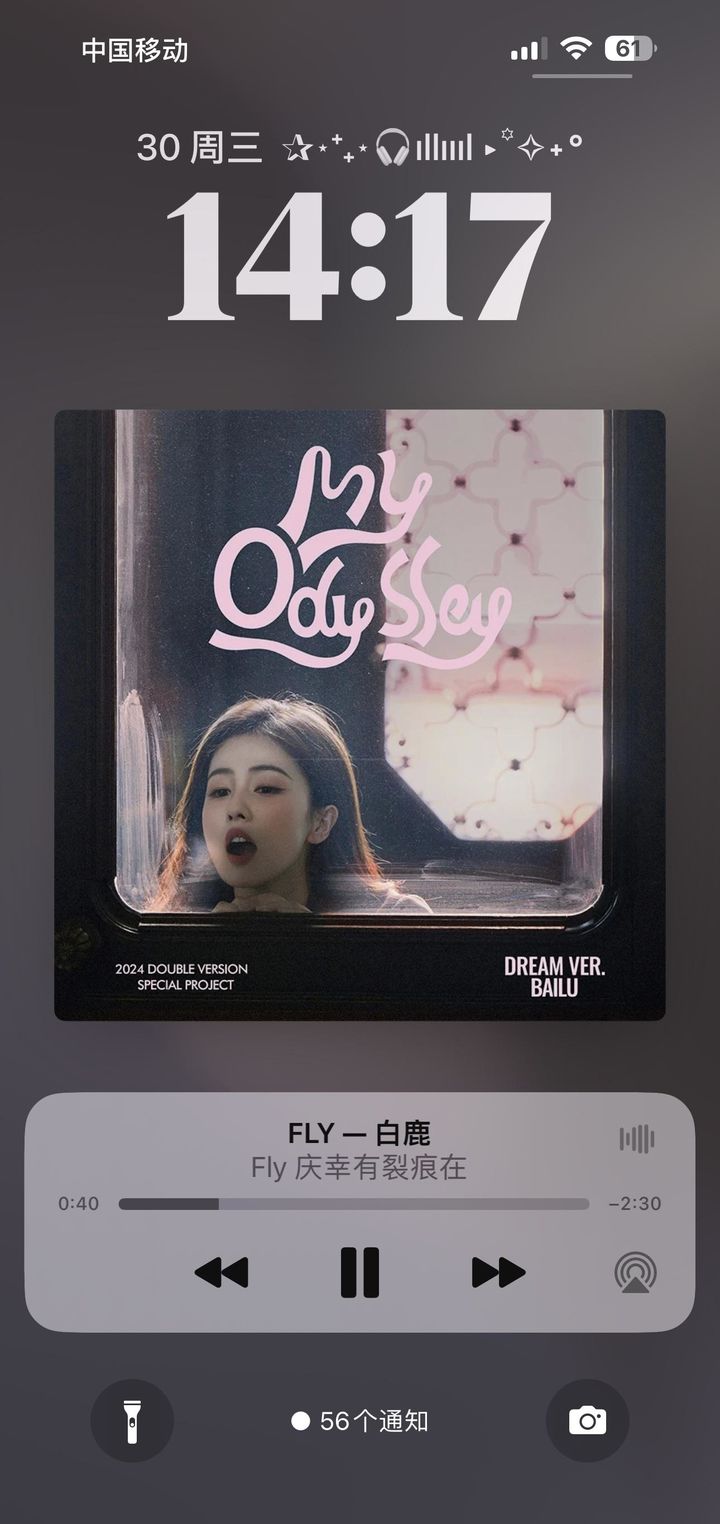Screen dimensions: 720x1524
Task: Turn on the flashlight
Action: (132, 1421)
